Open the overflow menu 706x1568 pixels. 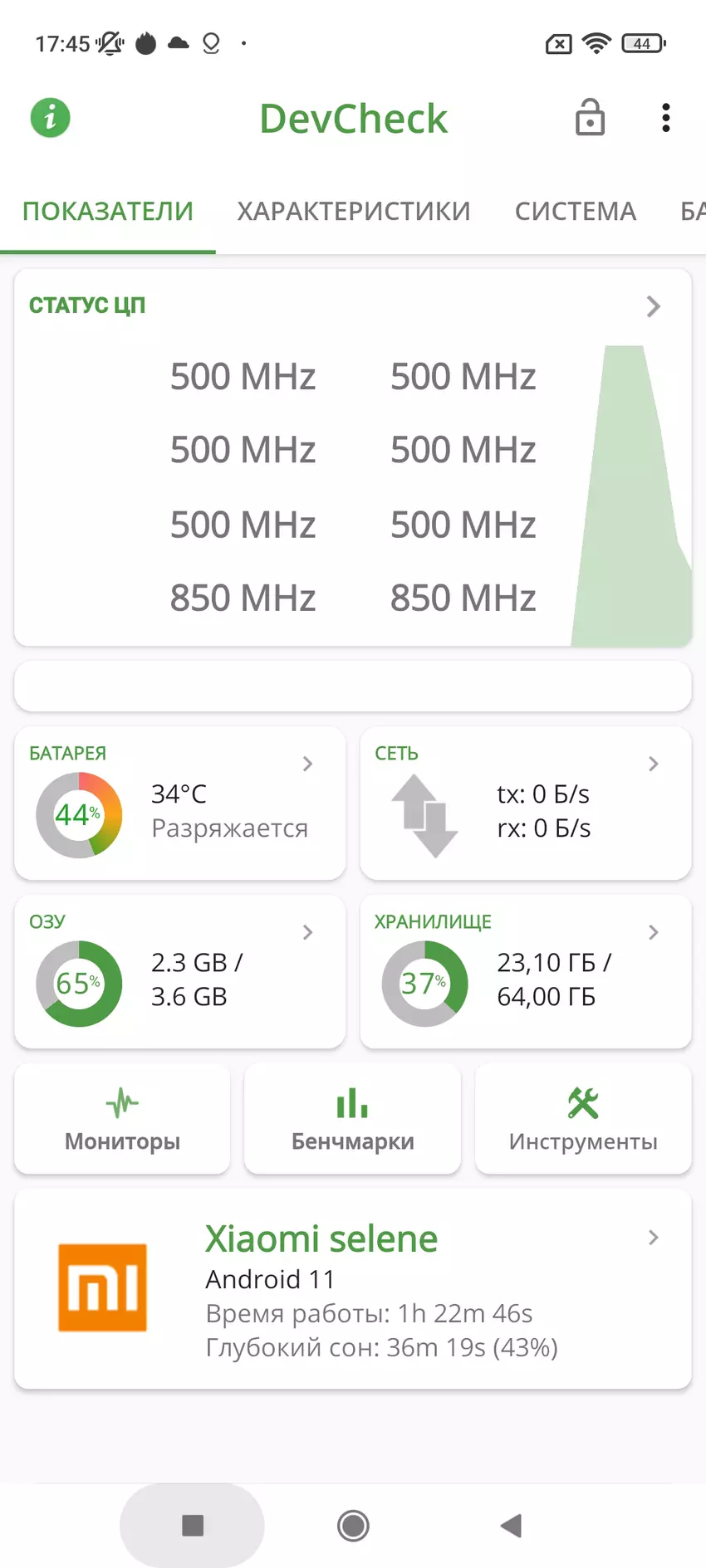point(665,118)
